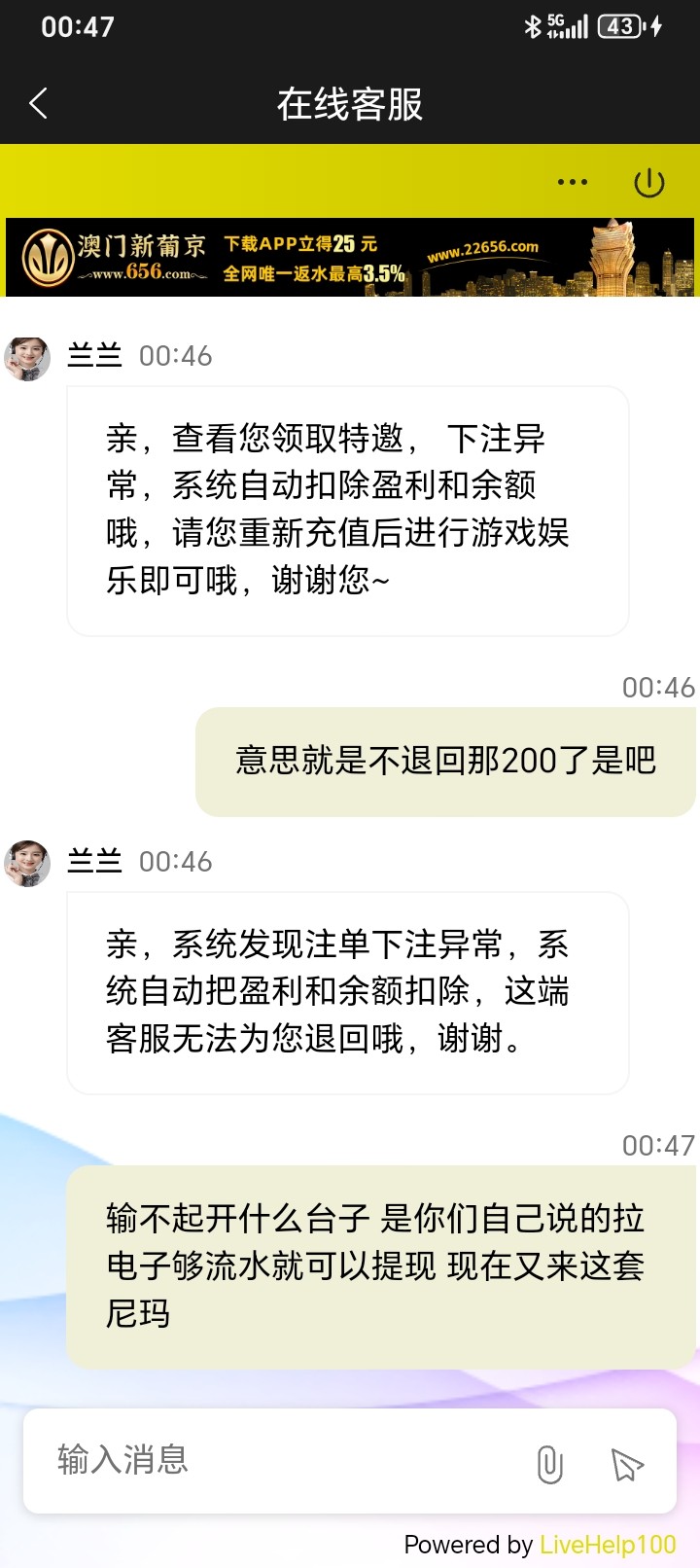Open the 澳门新葡京 promo banner
The image size is (700, 1568).
tap(350, 258)
